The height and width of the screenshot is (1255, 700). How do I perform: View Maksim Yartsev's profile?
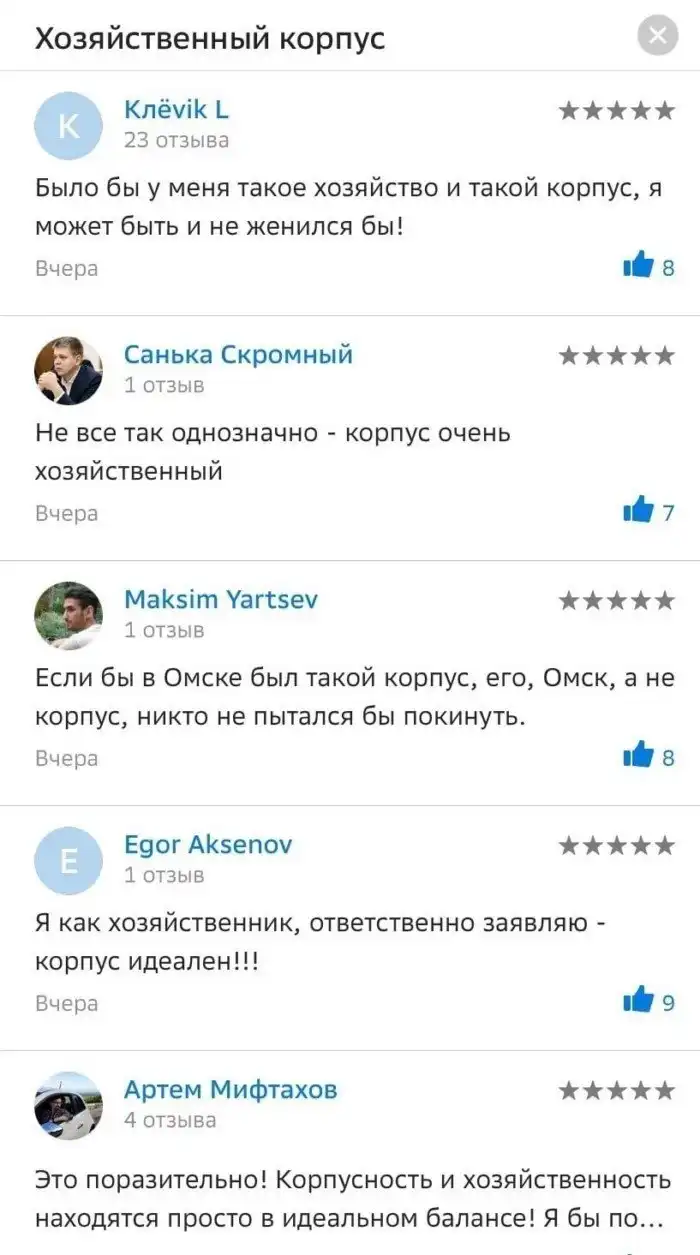(x=221, y=600)
